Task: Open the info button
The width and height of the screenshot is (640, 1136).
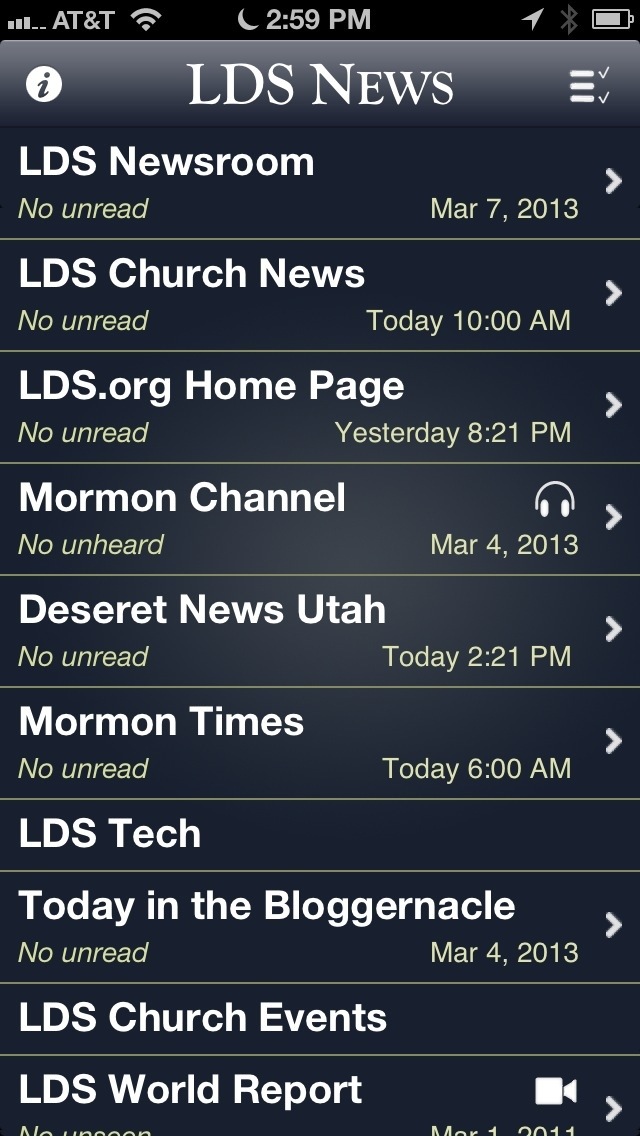Action: [43, 85]
